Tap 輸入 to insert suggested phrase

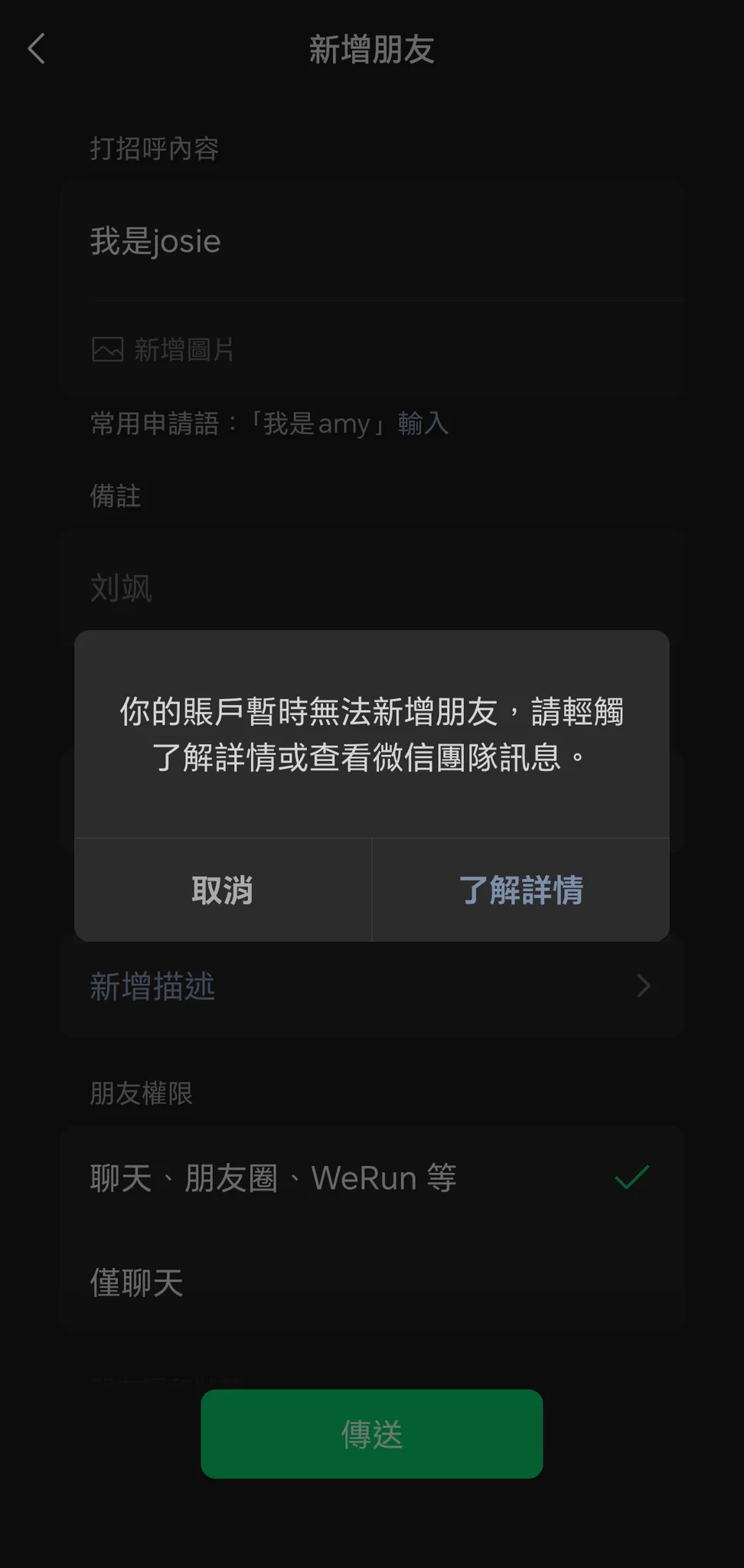[423, 423]
